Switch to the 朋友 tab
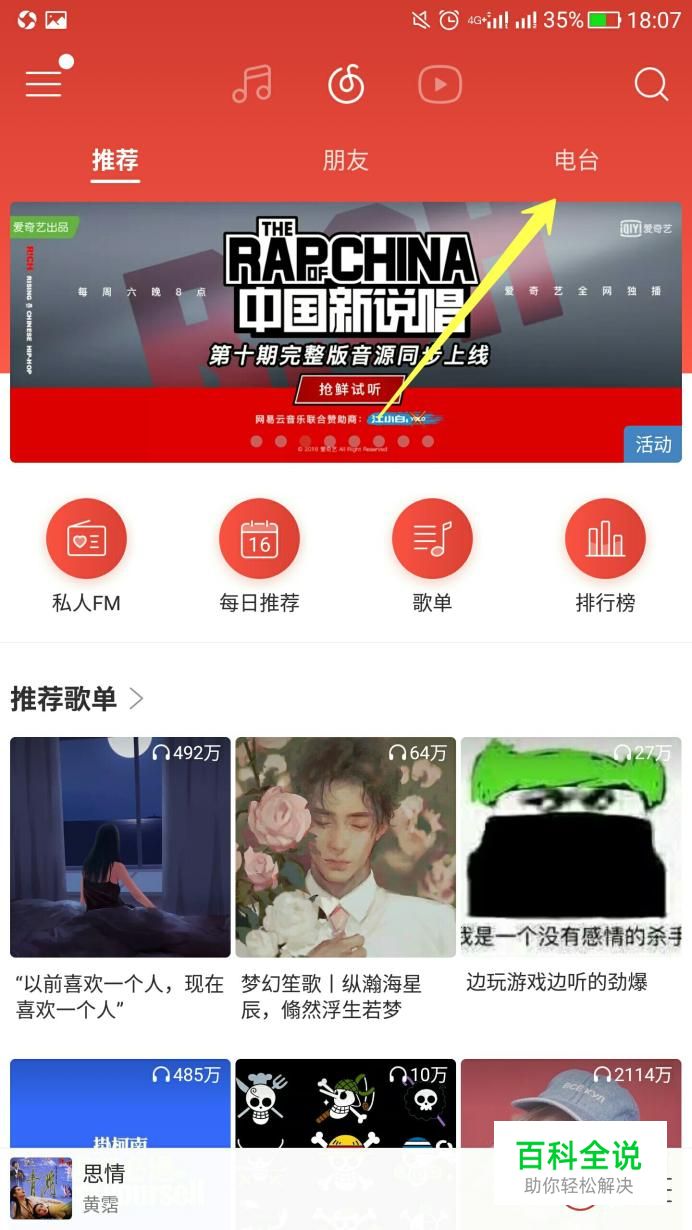This screenshot has width=692, height=1230. click(345, 160)
